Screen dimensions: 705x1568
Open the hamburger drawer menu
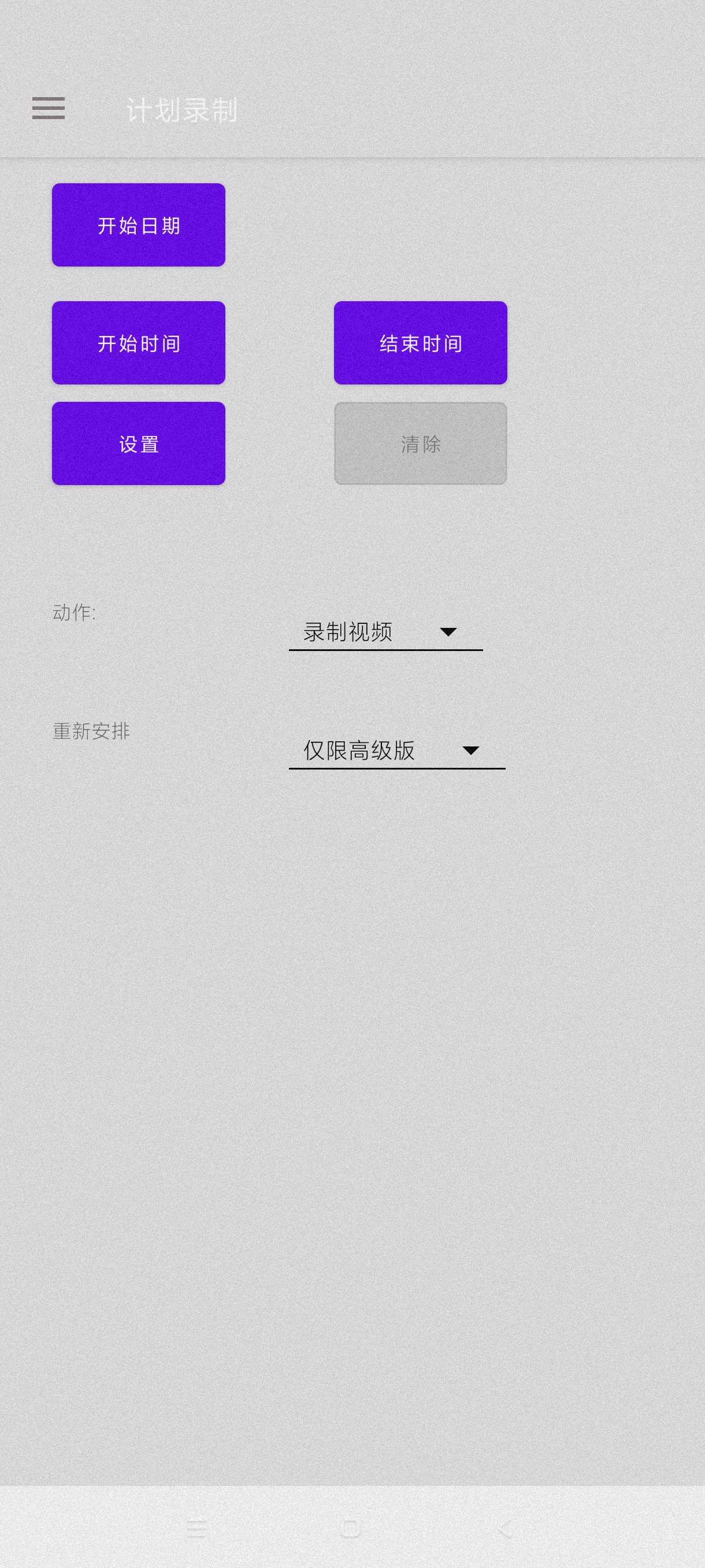pyautogui.click(x=48, y=108)
